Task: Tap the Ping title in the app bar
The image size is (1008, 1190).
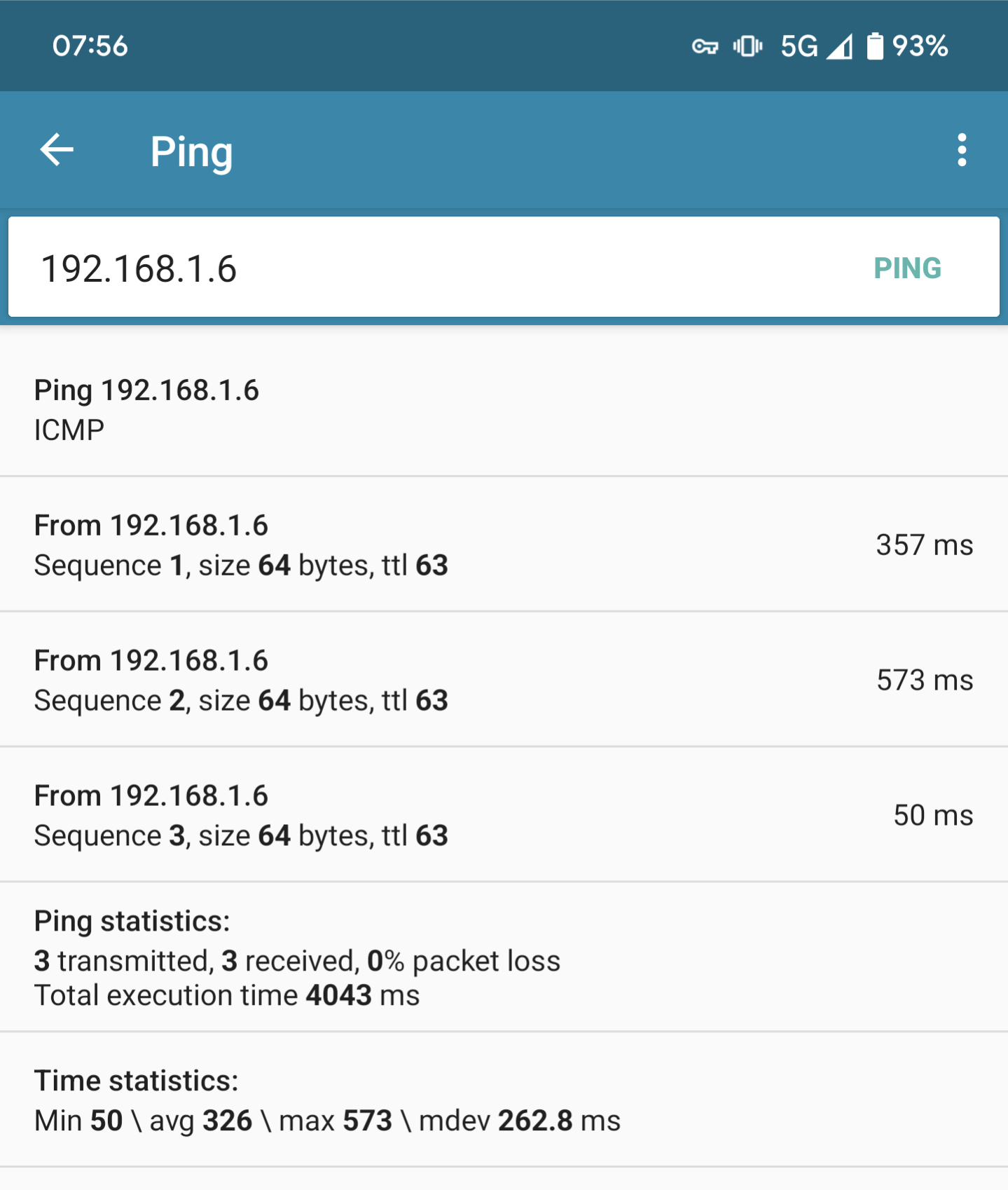Action: point(191,150)
